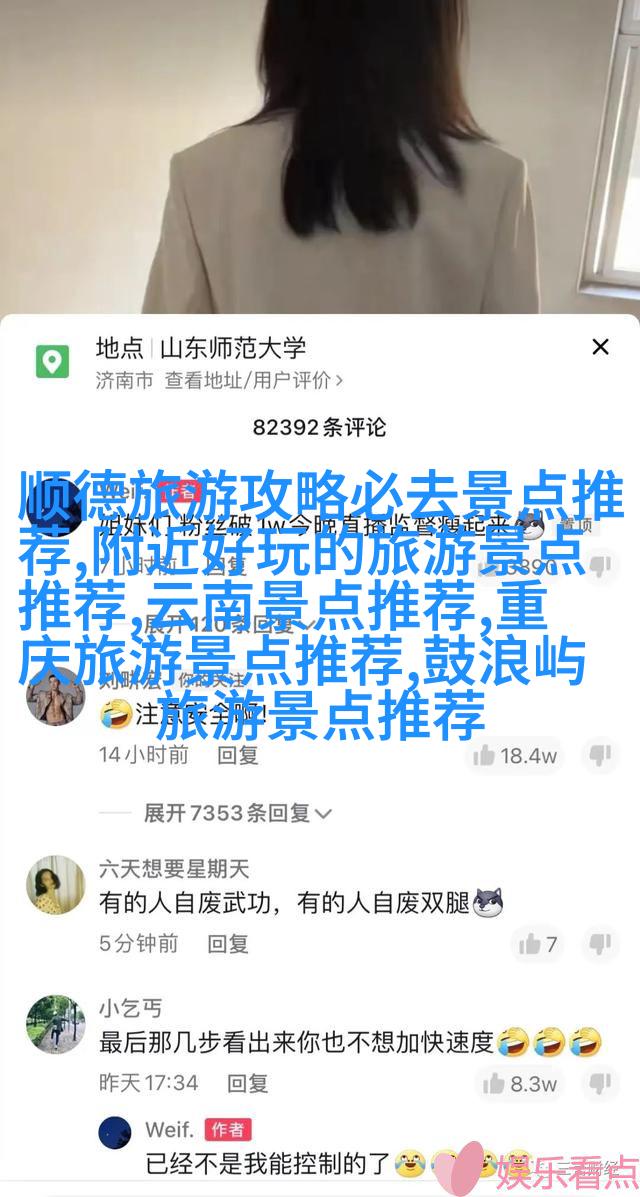The height and width of the screenshot is (1197, 640).
Task: Open the 山东师范大学 location page
Action: click(x=200, y=348)
